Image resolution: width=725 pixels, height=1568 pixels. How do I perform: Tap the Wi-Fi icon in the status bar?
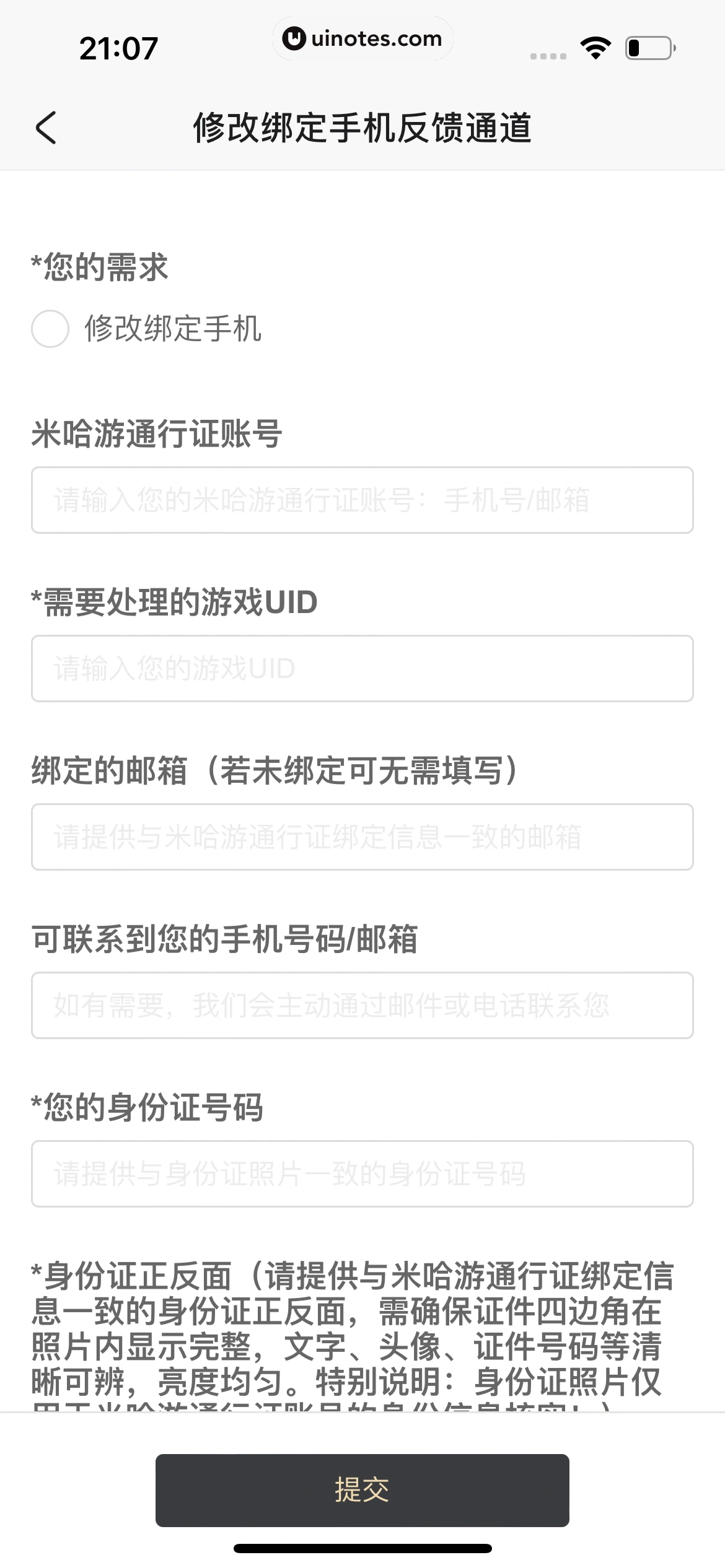(x=596, y=50)
